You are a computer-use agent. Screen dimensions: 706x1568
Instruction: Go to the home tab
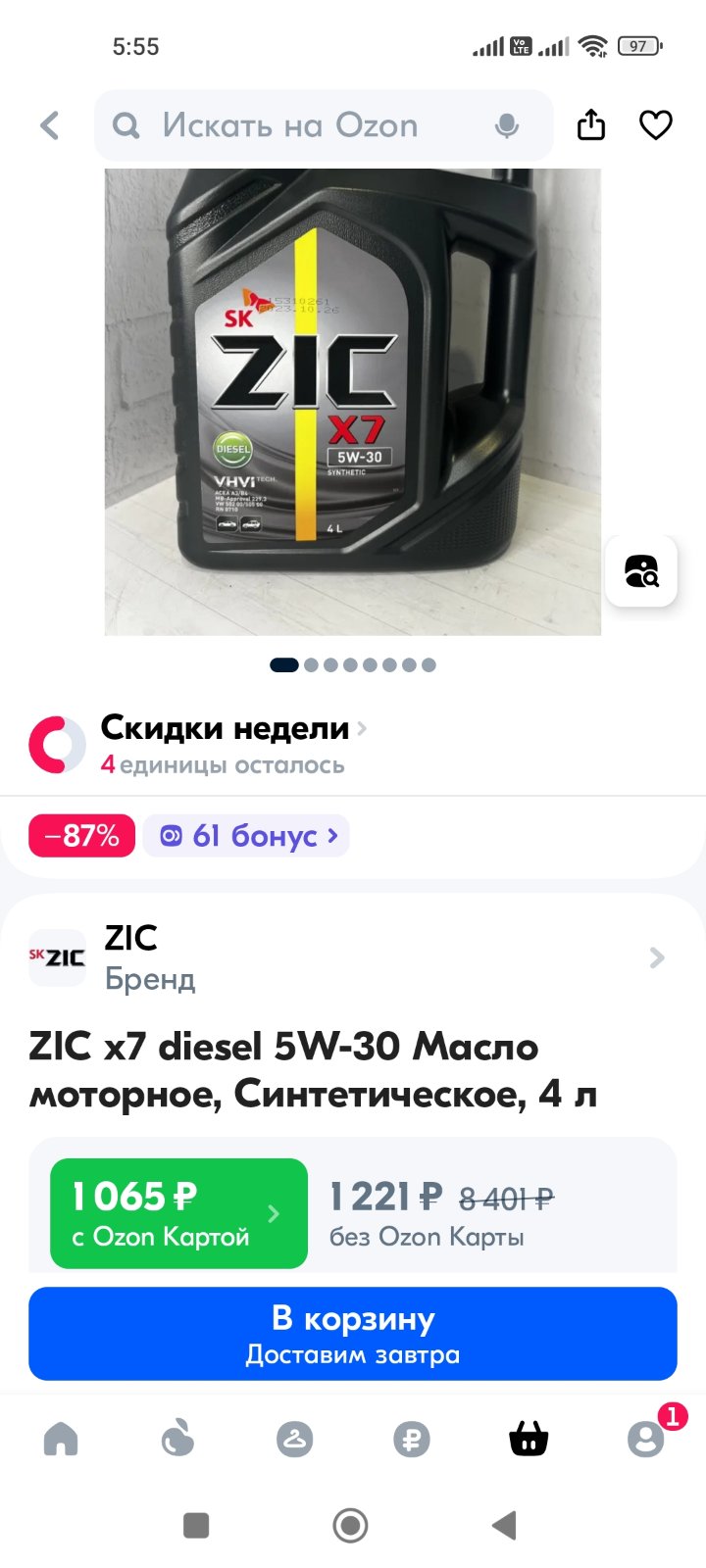click(x=61, y=1439)
